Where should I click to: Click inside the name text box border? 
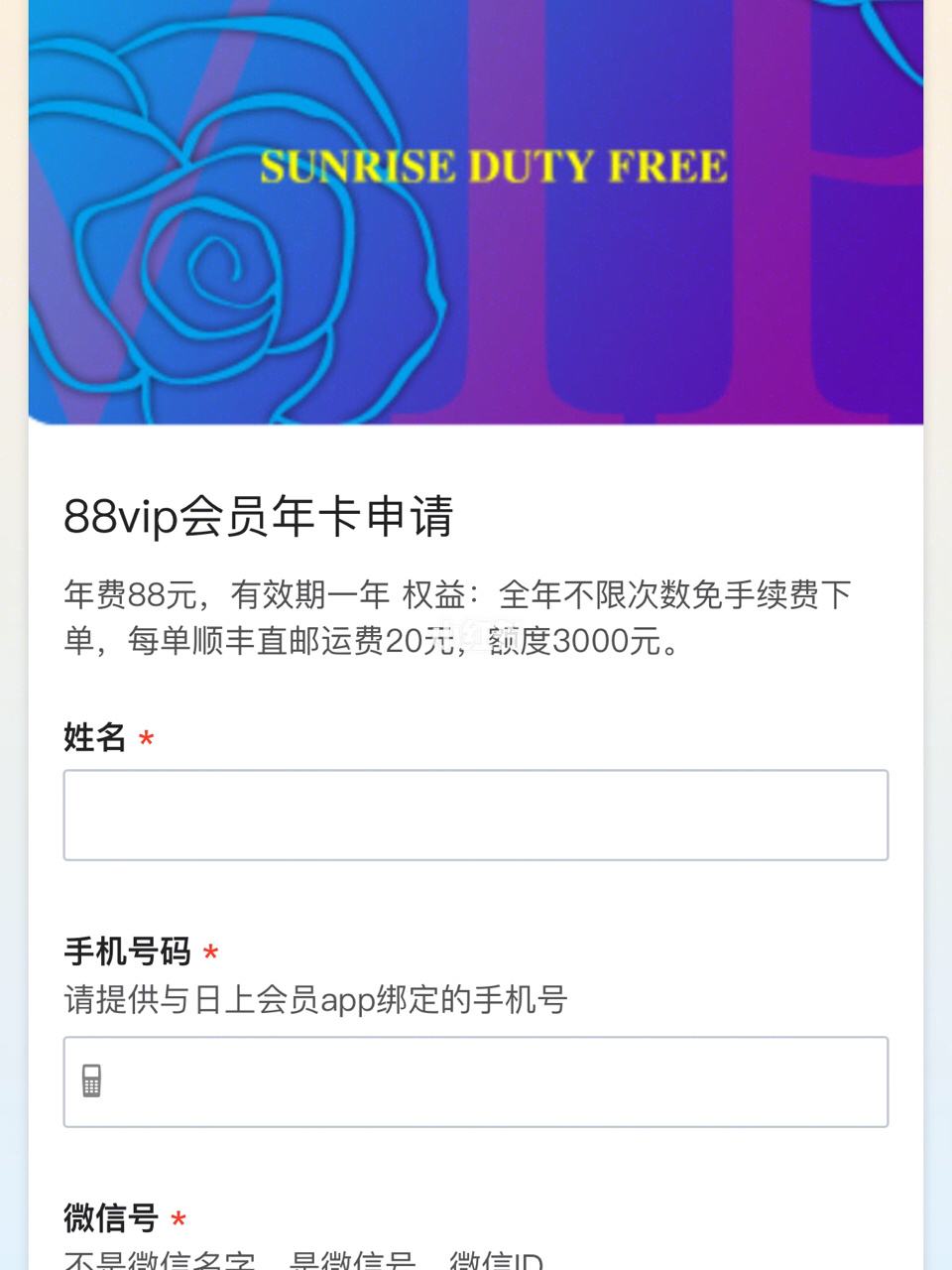(476, 814)
